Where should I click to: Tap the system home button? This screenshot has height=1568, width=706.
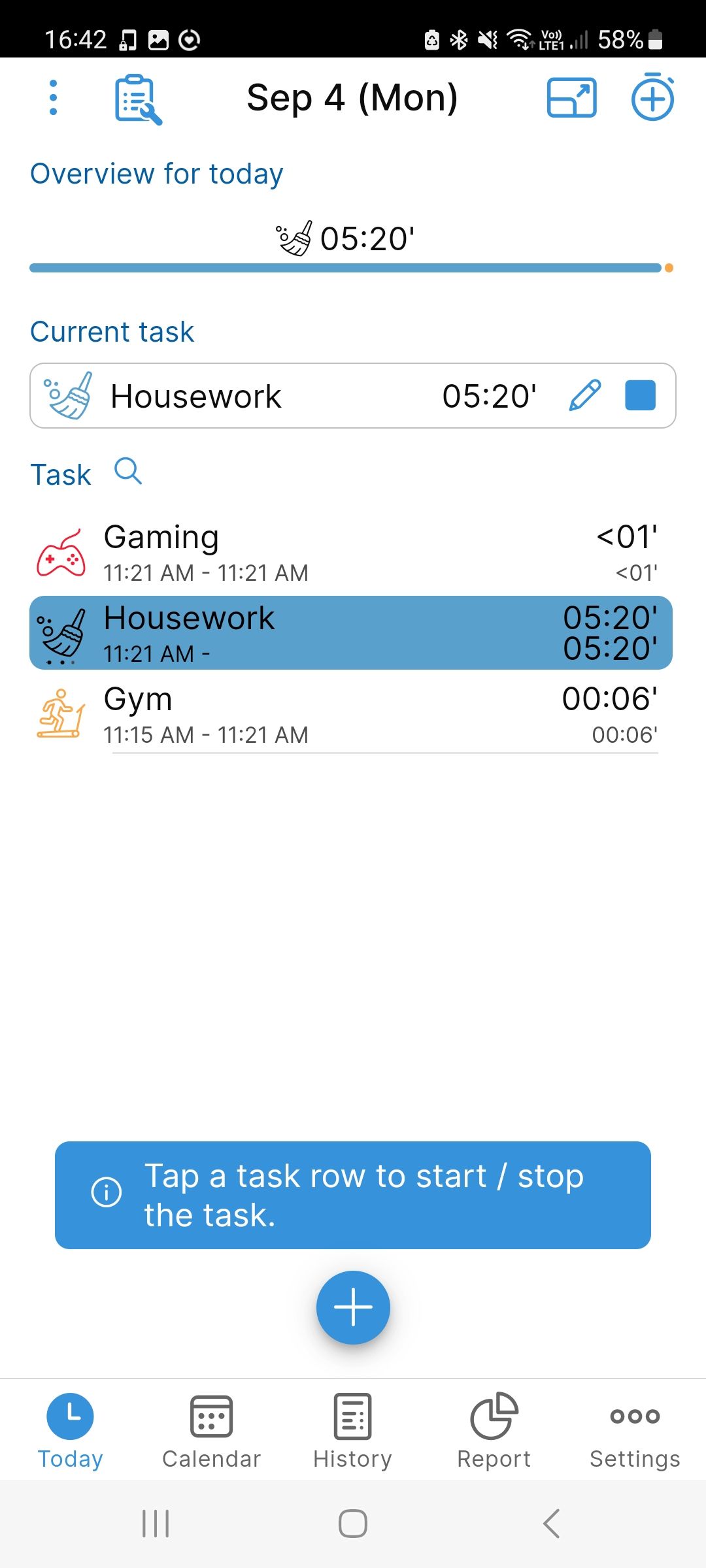pos(353,1524)
